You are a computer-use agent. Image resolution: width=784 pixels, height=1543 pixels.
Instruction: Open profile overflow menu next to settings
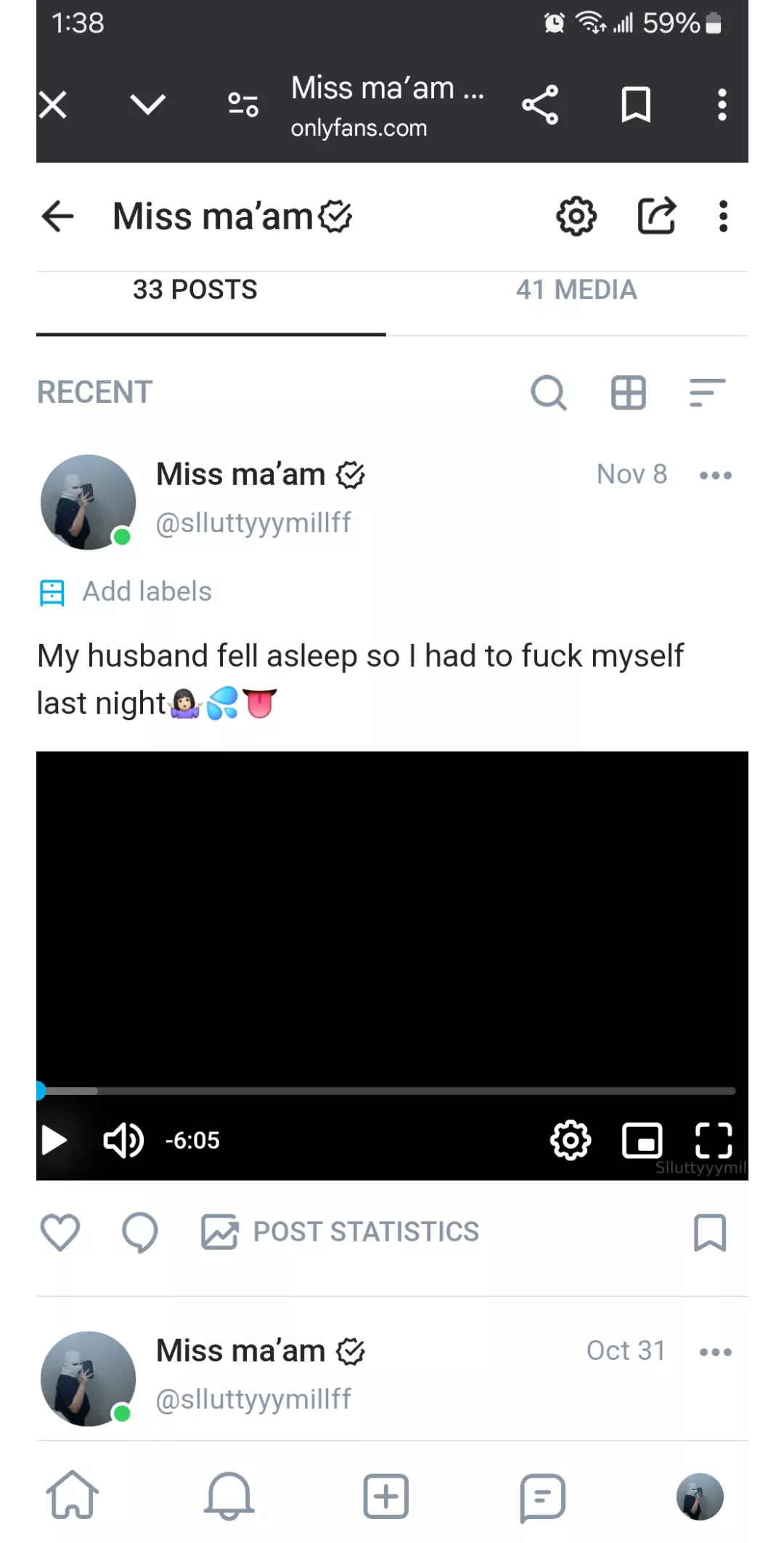pos(723,216)
